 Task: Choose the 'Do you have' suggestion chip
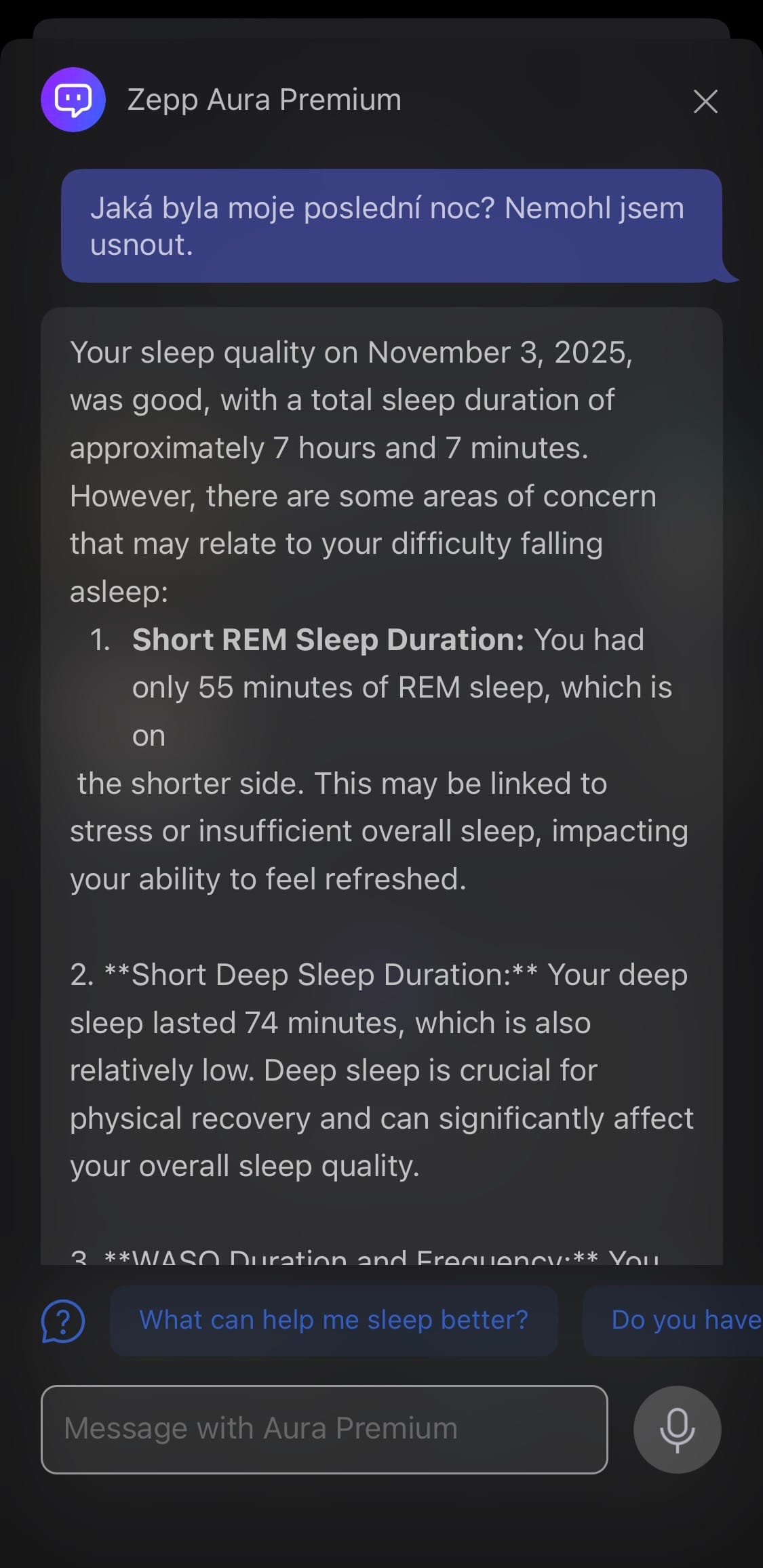point(678,1321)
